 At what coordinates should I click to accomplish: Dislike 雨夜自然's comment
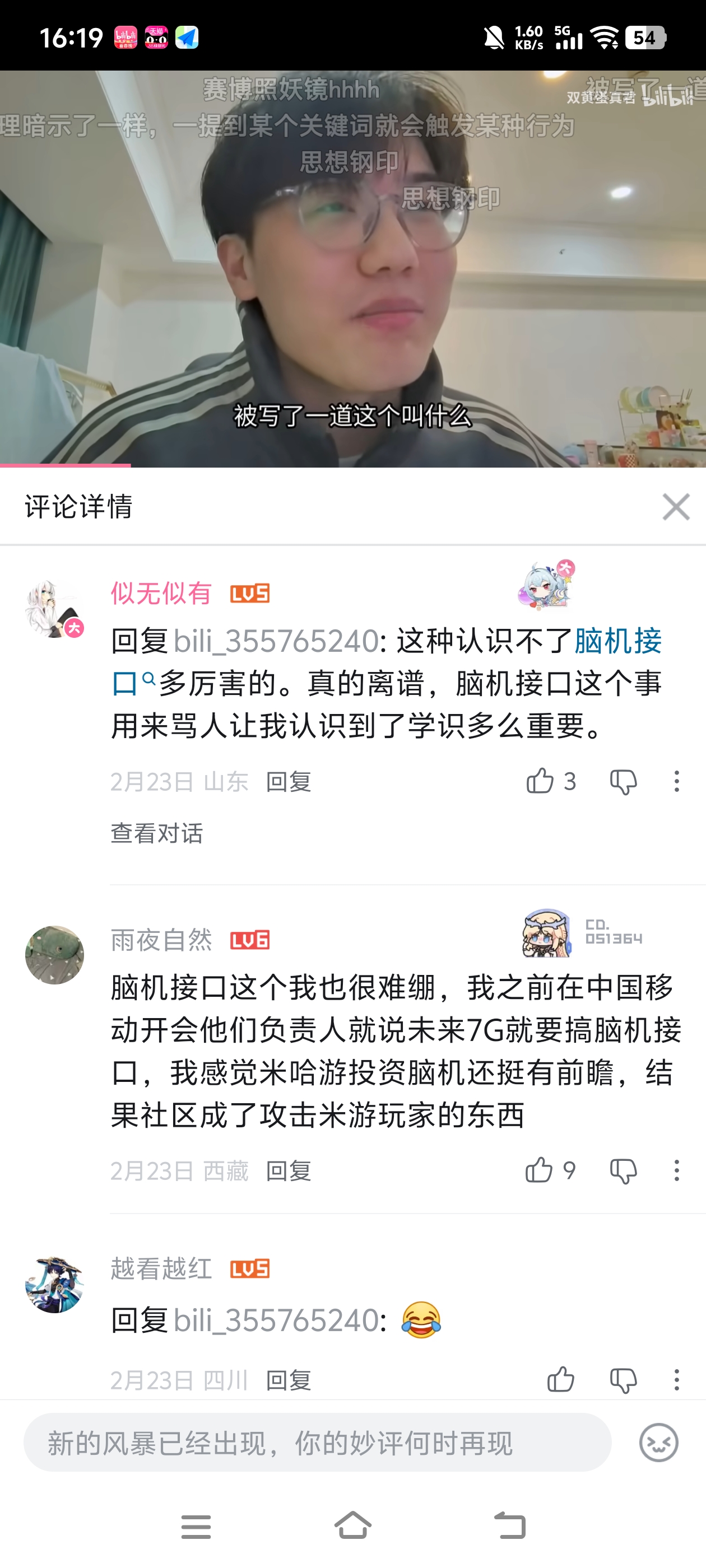[623, 1171]
